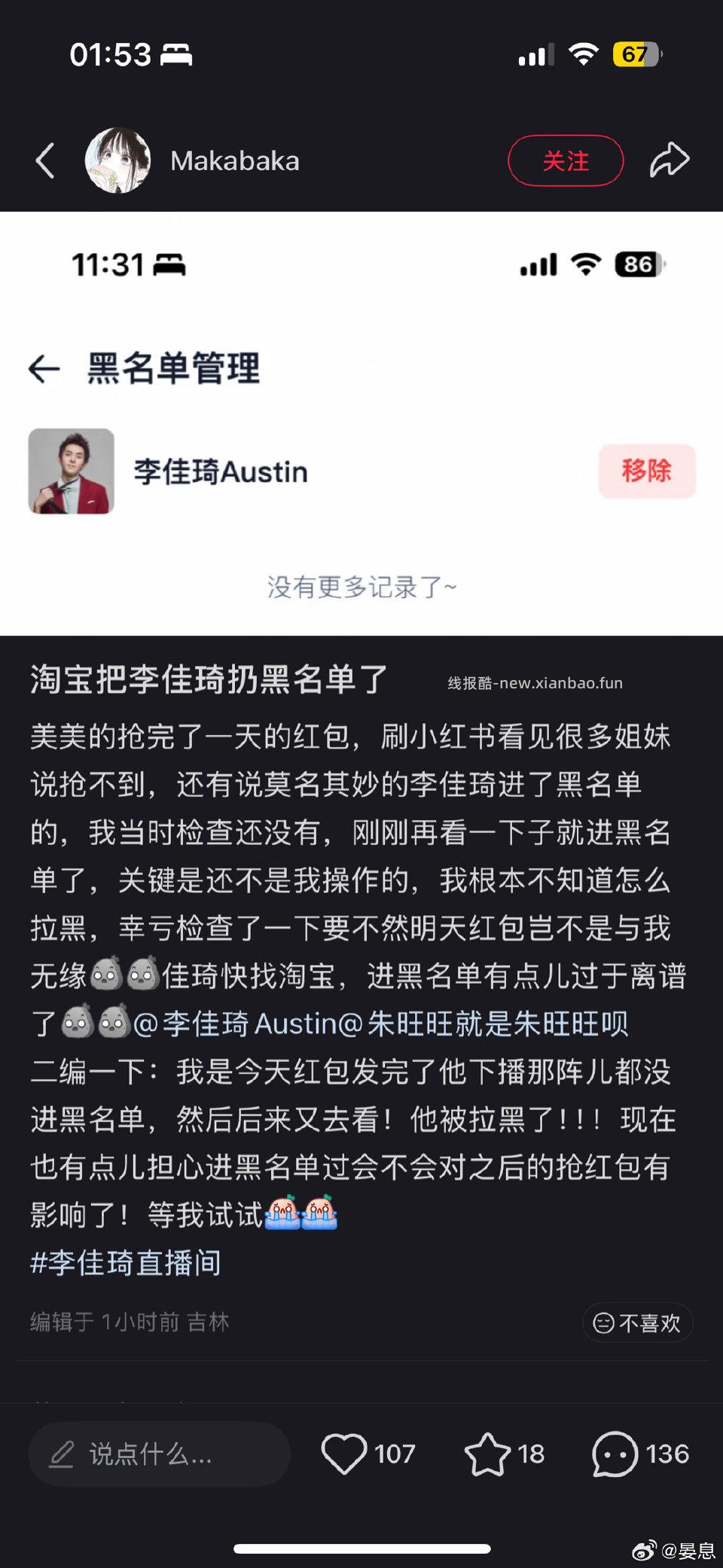This screenshot has width=723, height=1568.
Task: Tap the pen icon in the comment bar
Action: (x=64, y=1454)
